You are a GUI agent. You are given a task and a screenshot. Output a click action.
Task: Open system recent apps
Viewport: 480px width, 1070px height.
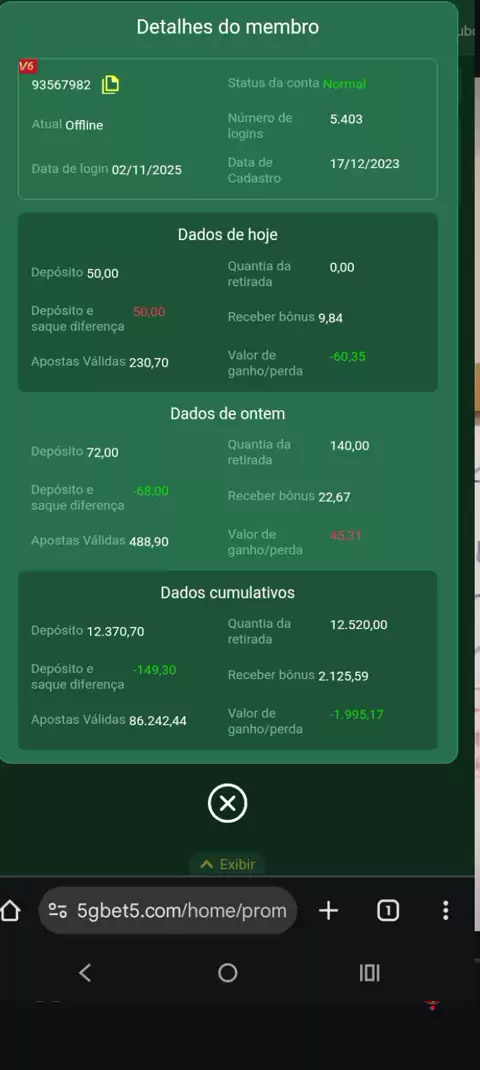pyautogui.click(x=369, y=973)
